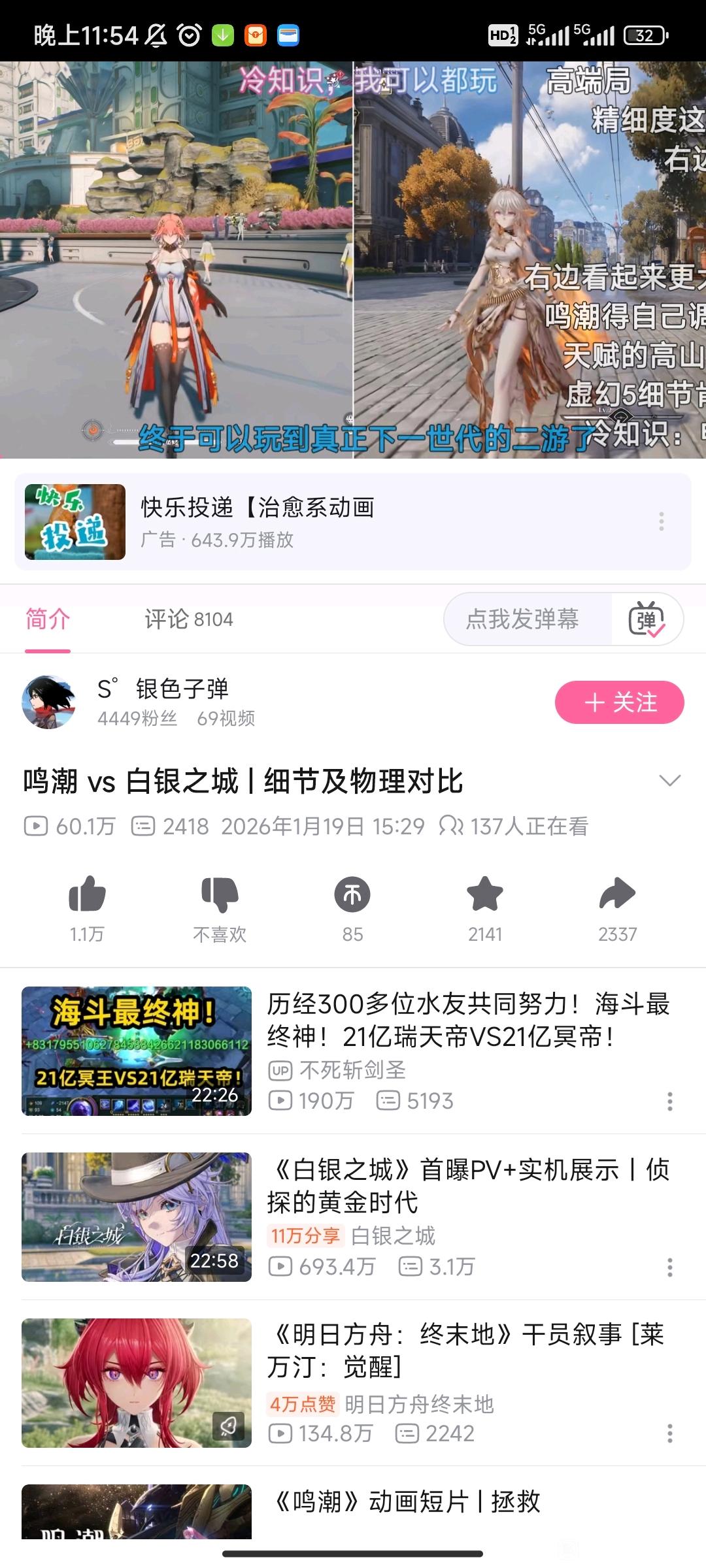This screenshot has height=1568, width=706.
Task: Open more options for 海斗最终神 video
Action: pos(669,1102)
